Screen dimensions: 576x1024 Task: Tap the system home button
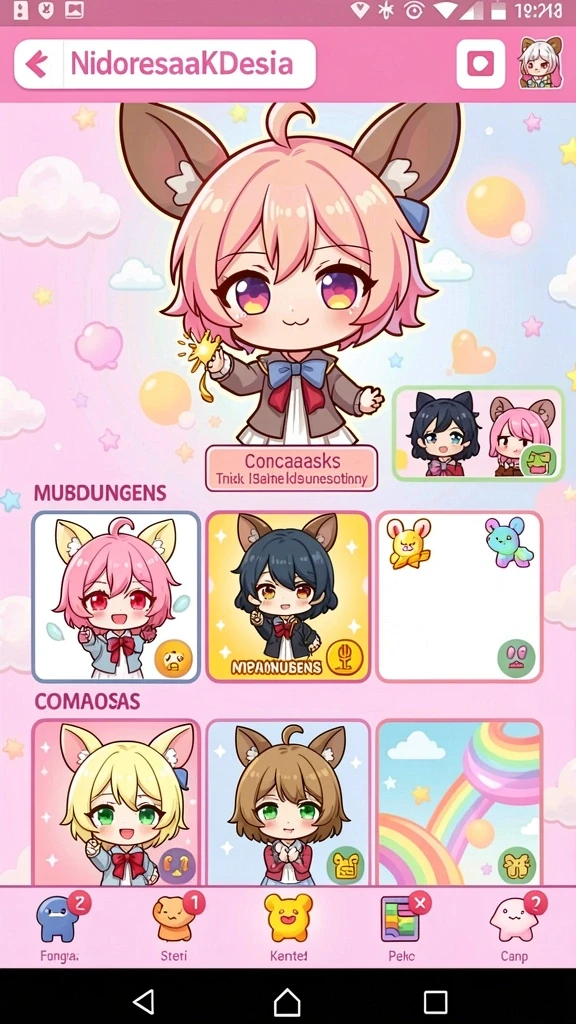pyautogui.click(x=287, y=1000)
